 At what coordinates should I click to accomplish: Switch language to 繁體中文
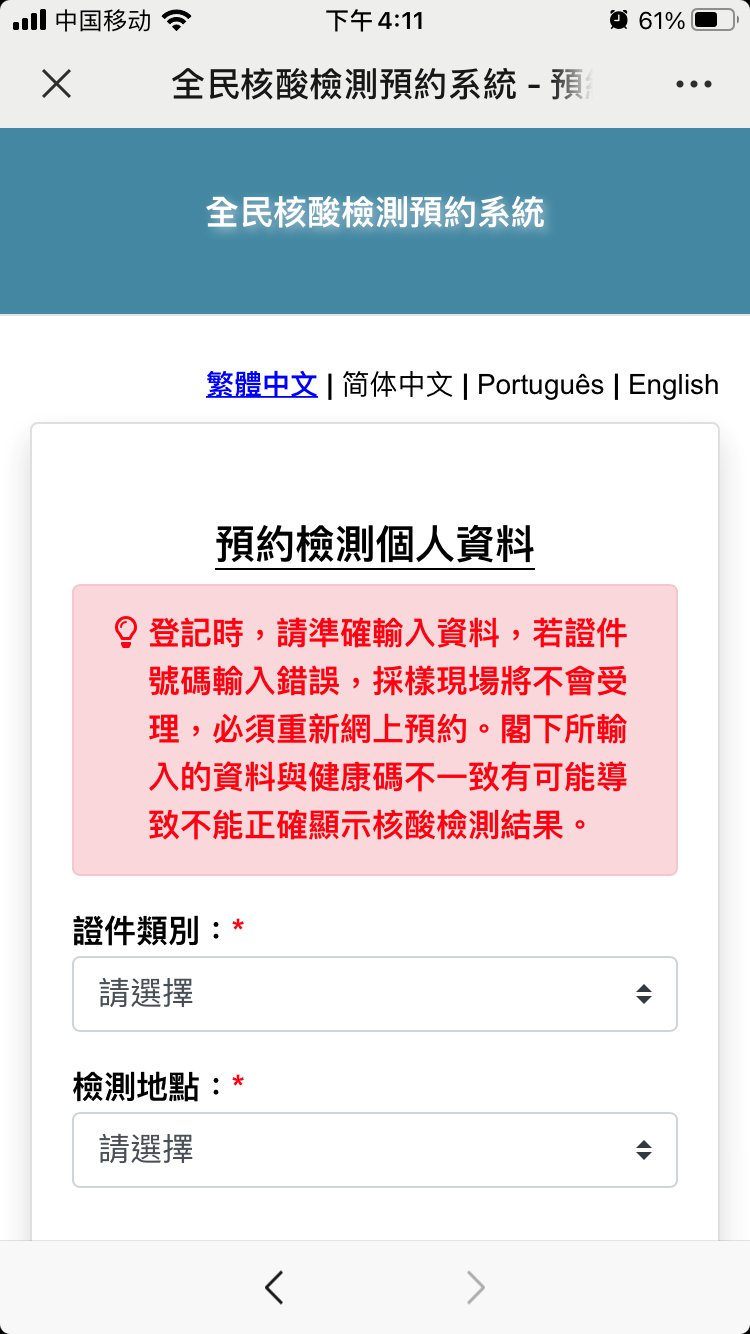(x=262, y=384)
